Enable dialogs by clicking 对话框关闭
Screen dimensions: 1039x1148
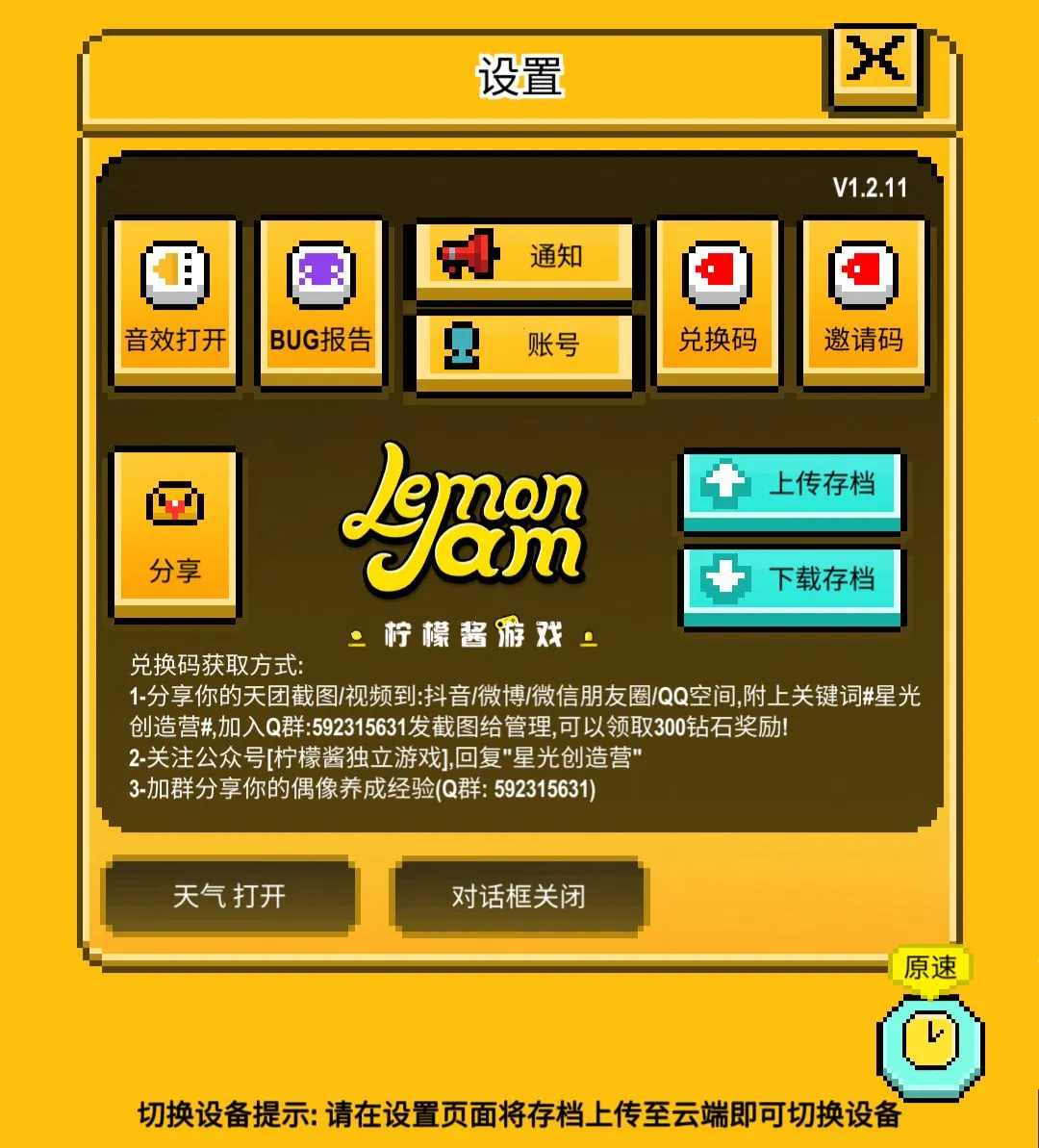[x=518, y=896]
